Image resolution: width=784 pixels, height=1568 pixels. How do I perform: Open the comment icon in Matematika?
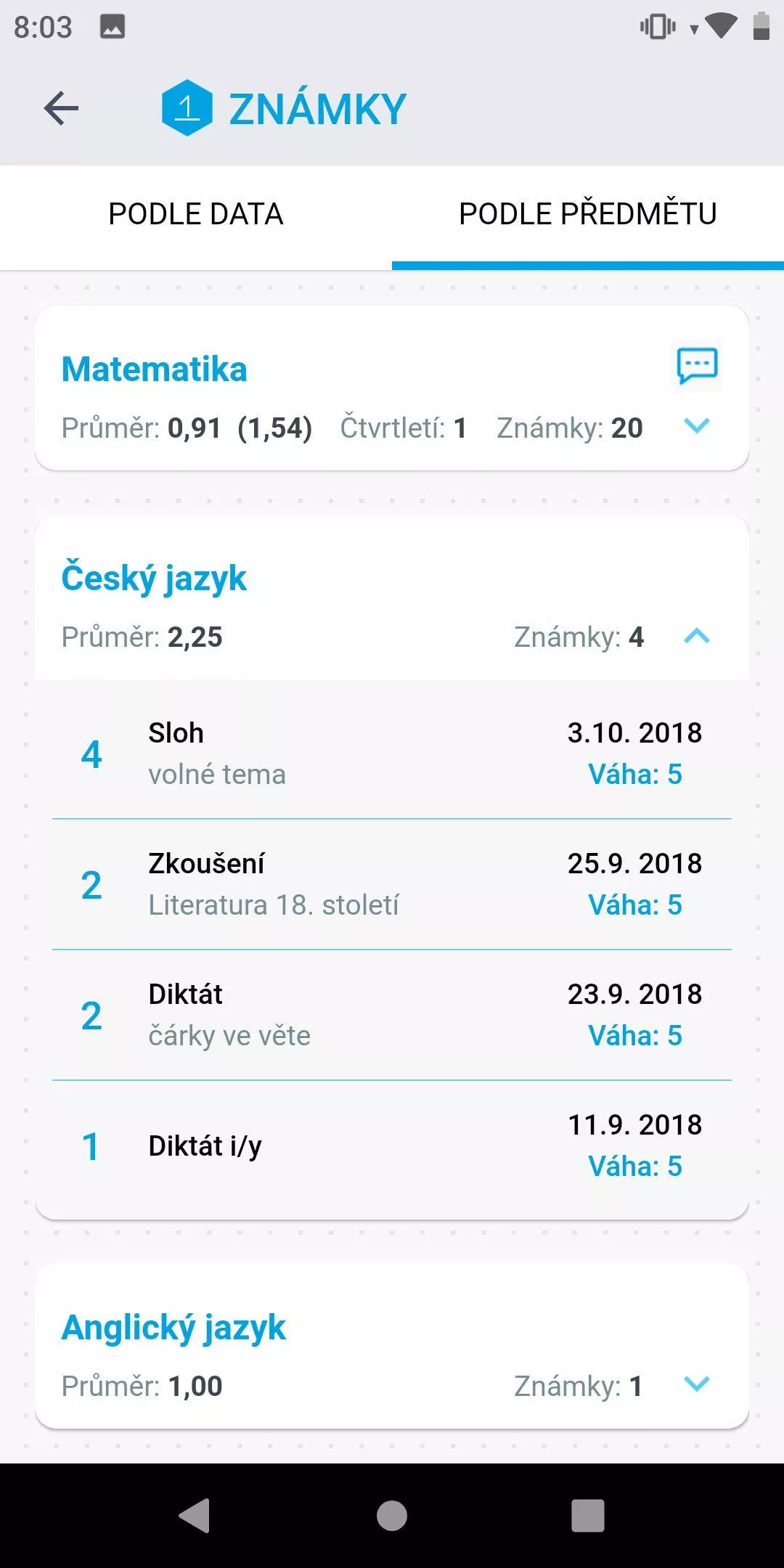tap(697, 366)
